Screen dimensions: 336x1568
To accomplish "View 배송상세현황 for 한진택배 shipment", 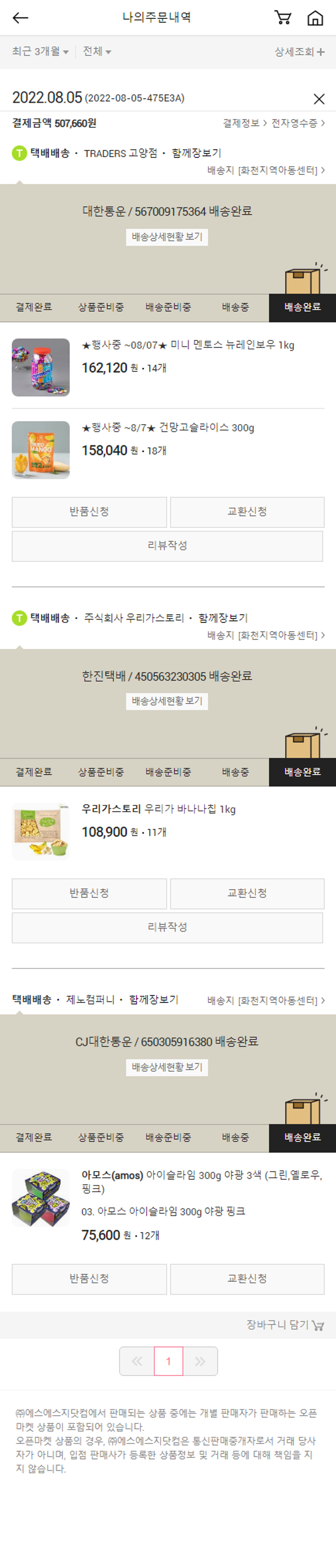I will [167, 701].
